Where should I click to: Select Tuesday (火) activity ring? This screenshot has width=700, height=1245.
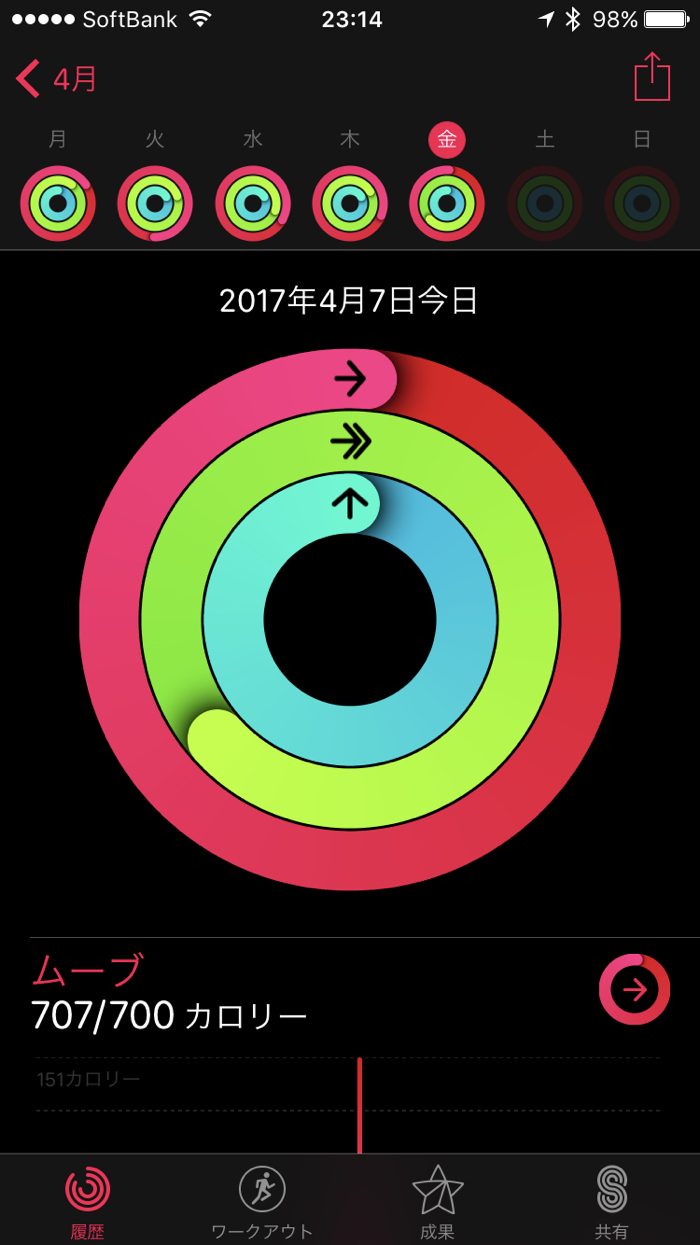155,203
